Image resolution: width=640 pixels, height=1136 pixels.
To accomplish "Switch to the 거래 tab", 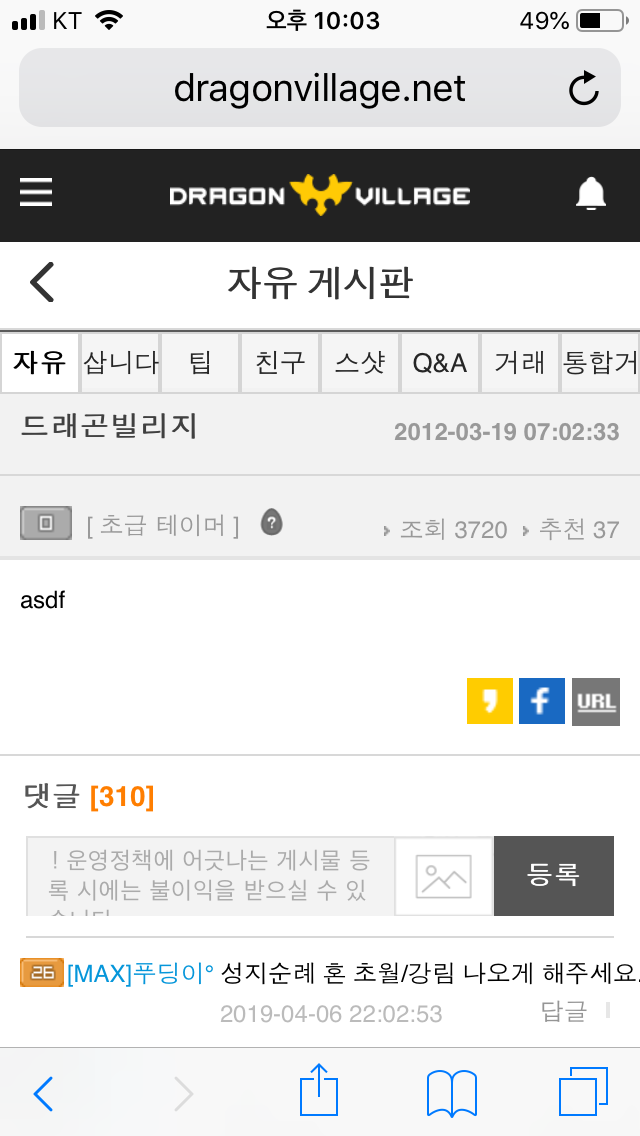I will tap(520, 362).
